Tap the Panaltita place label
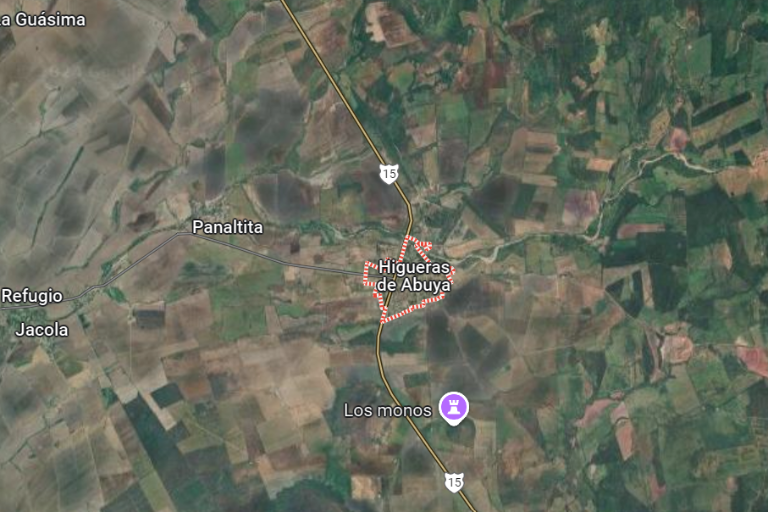This screenshot has width=768, height=512. (227, 228)
